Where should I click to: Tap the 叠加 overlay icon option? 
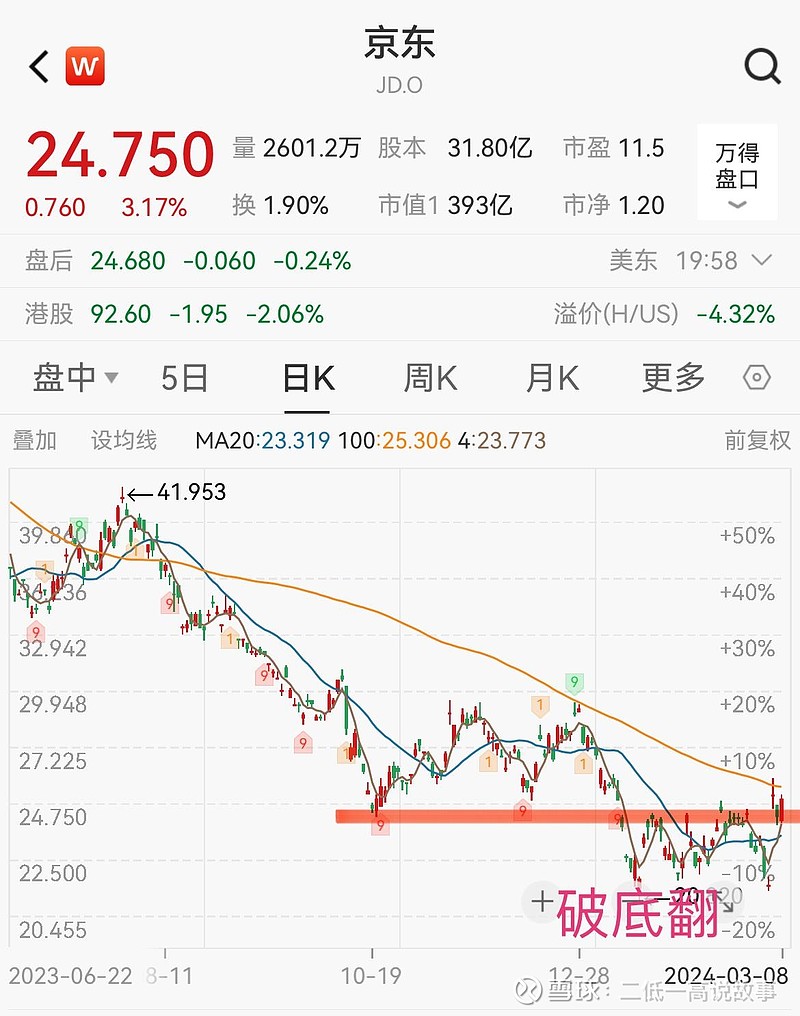[35, 440]
